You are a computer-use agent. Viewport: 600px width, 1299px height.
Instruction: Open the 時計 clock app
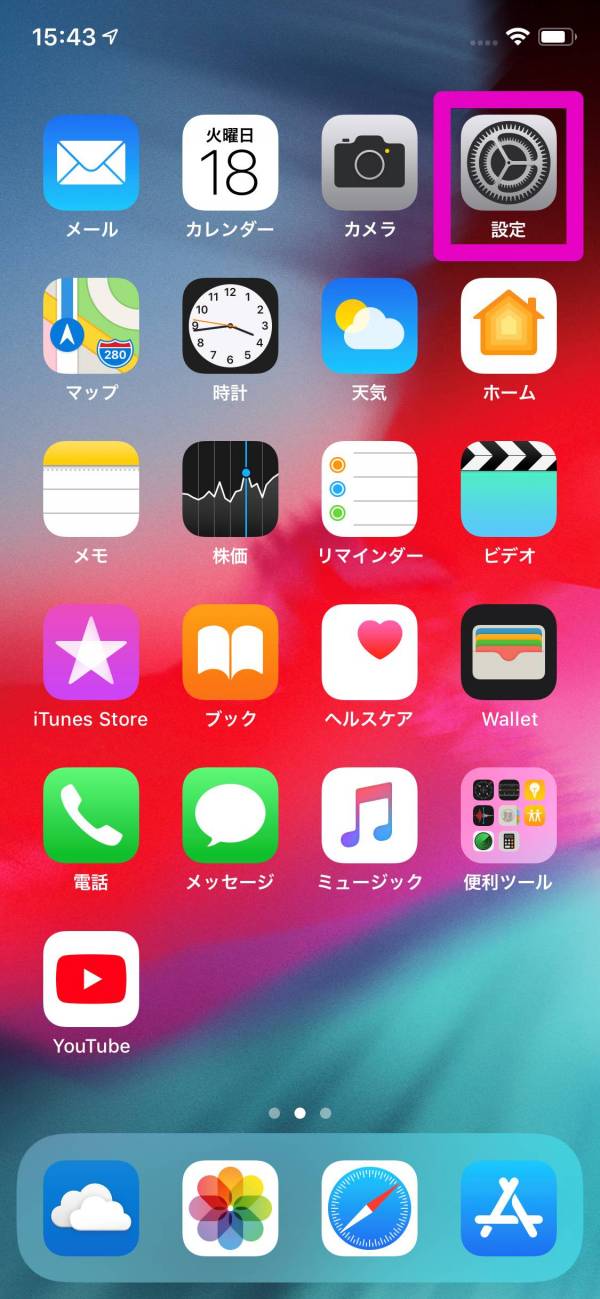pyautogui.click(x=230, y=326)
